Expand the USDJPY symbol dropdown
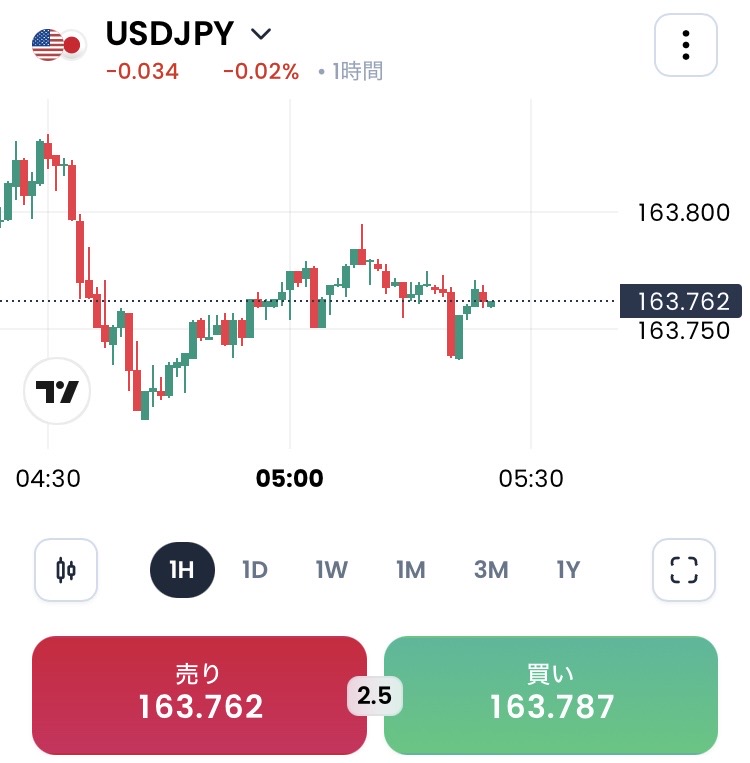Viewport: 750px width, 763px height. coord(260,34)
